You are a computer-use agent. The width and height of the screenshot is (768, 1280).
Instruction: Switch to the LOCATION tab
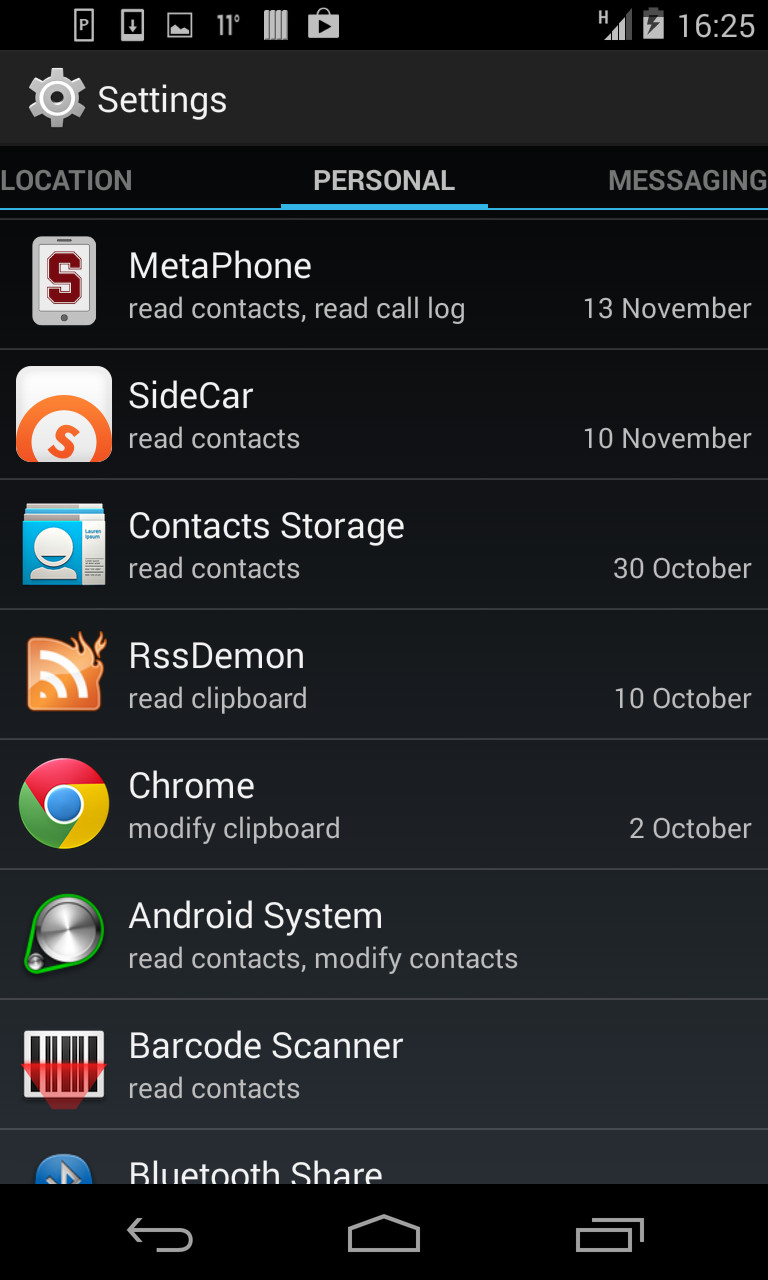click(x=67, y=180)
